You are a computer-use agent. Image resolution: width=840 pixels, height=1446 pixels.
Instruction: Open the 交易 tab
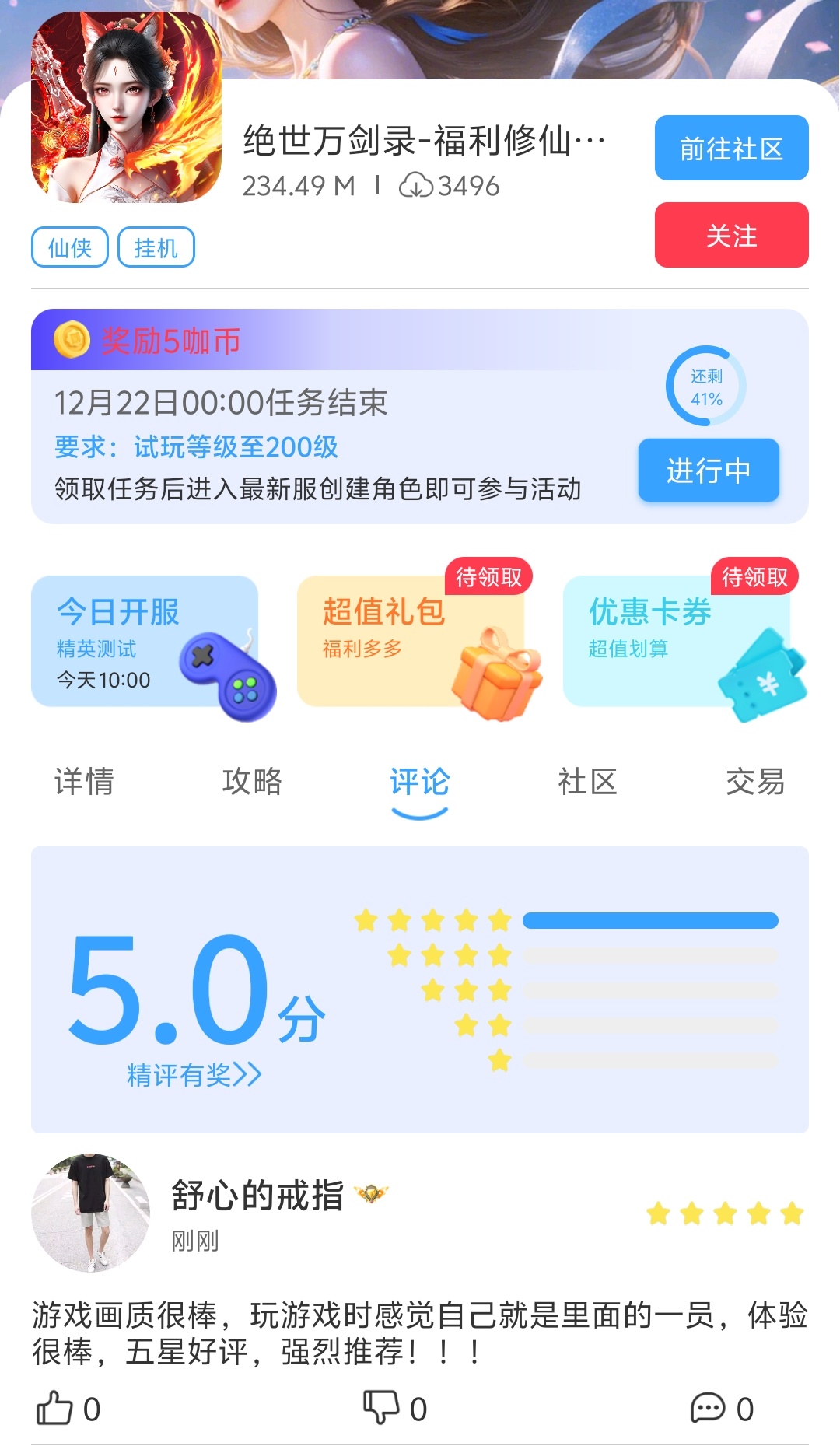pos(754,782)
